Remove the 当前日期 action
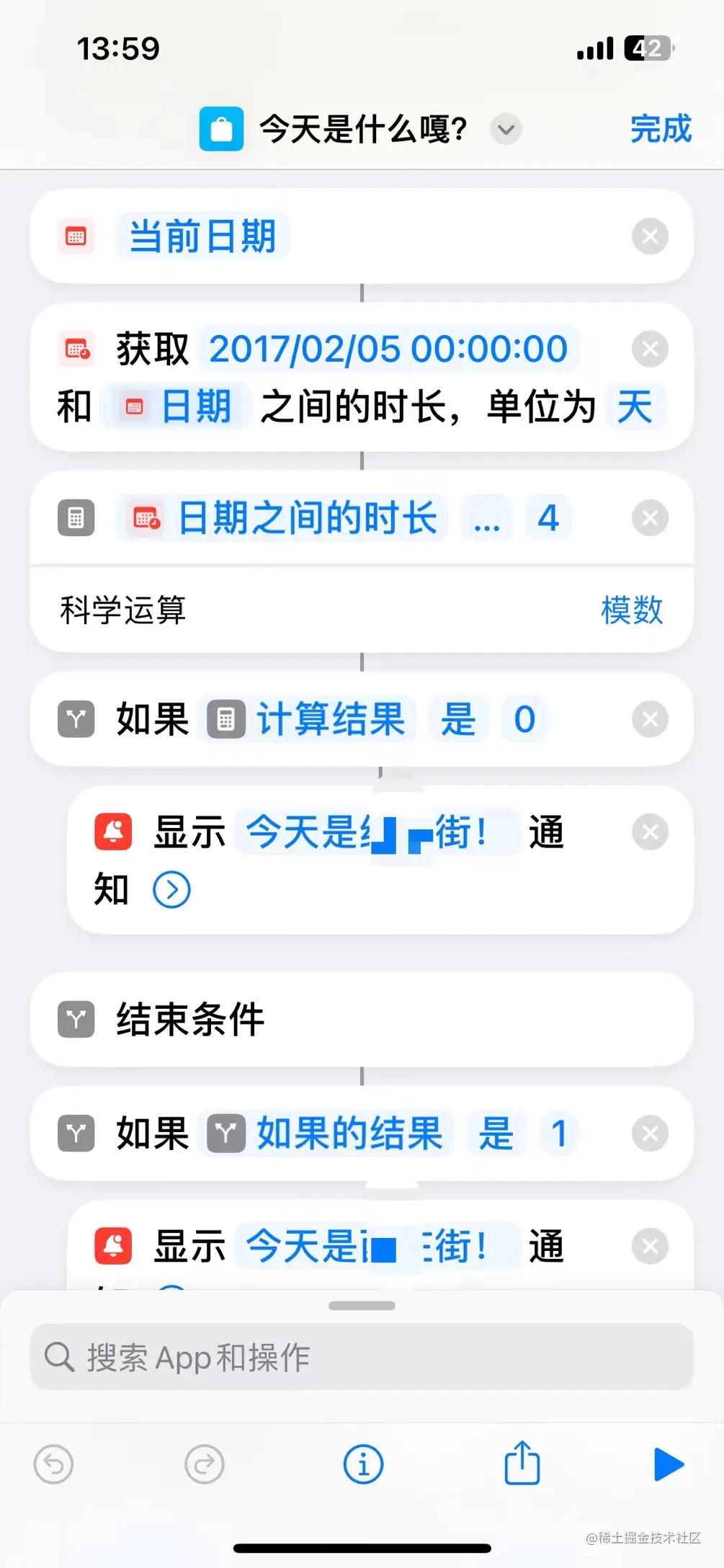The image size is (724, 1568). pyautogui.click(x=650, y=236)
